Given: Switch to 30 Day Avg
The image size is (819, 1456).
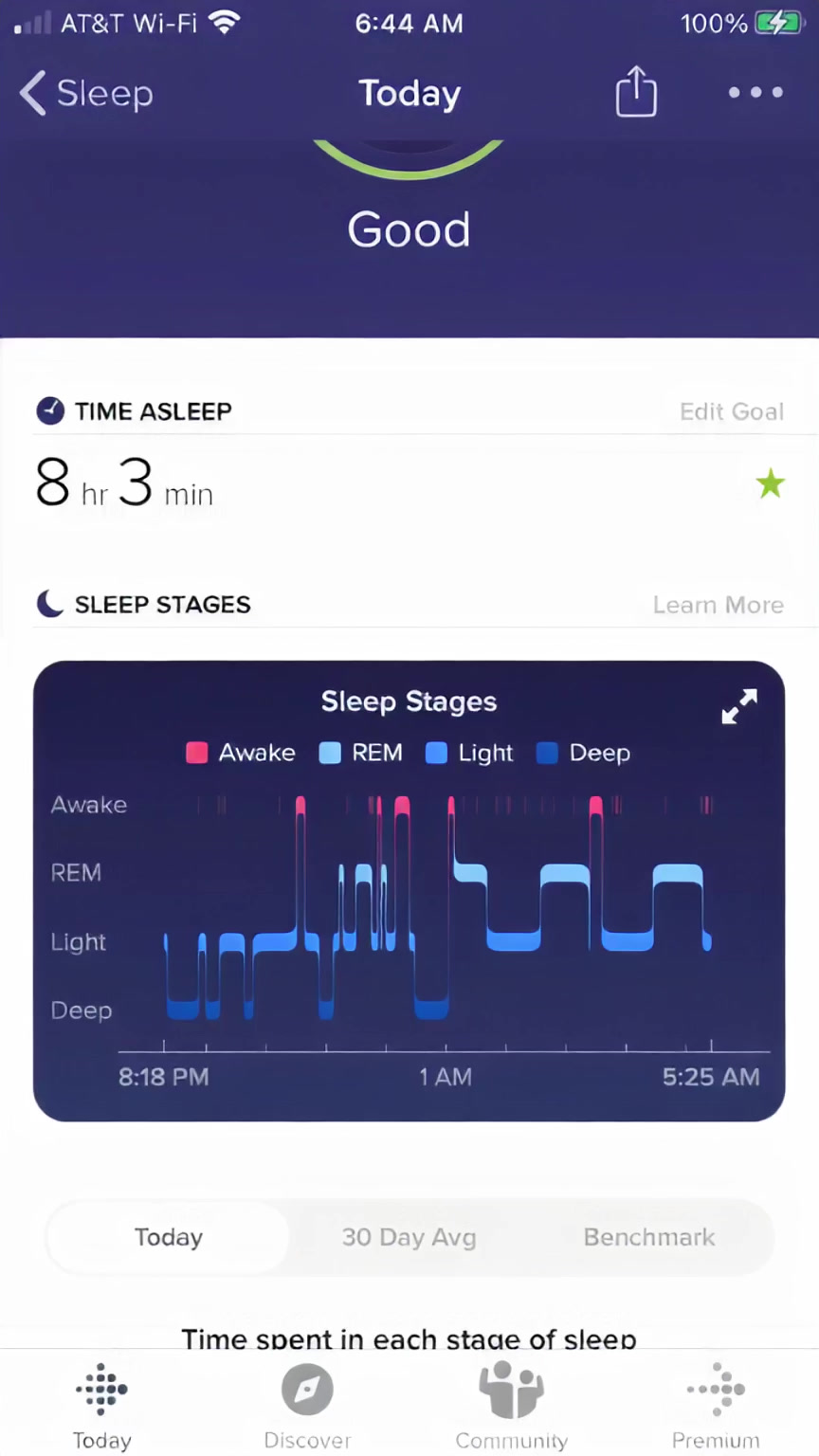Looking at the screenshot, I should click(409, 1237).
